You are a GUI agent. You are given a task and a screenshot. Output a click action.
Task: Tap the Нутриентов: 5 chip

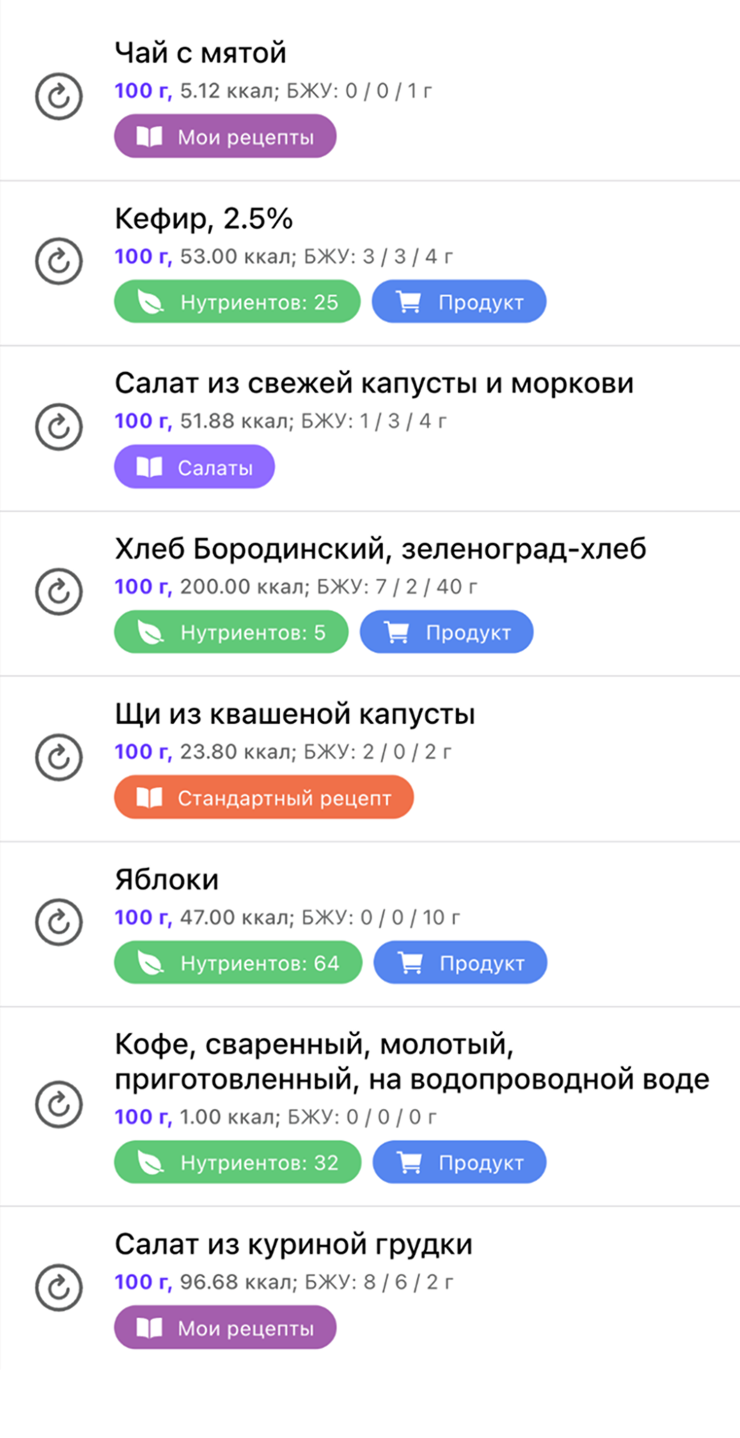pyautogui.click(x=230, y=633)
